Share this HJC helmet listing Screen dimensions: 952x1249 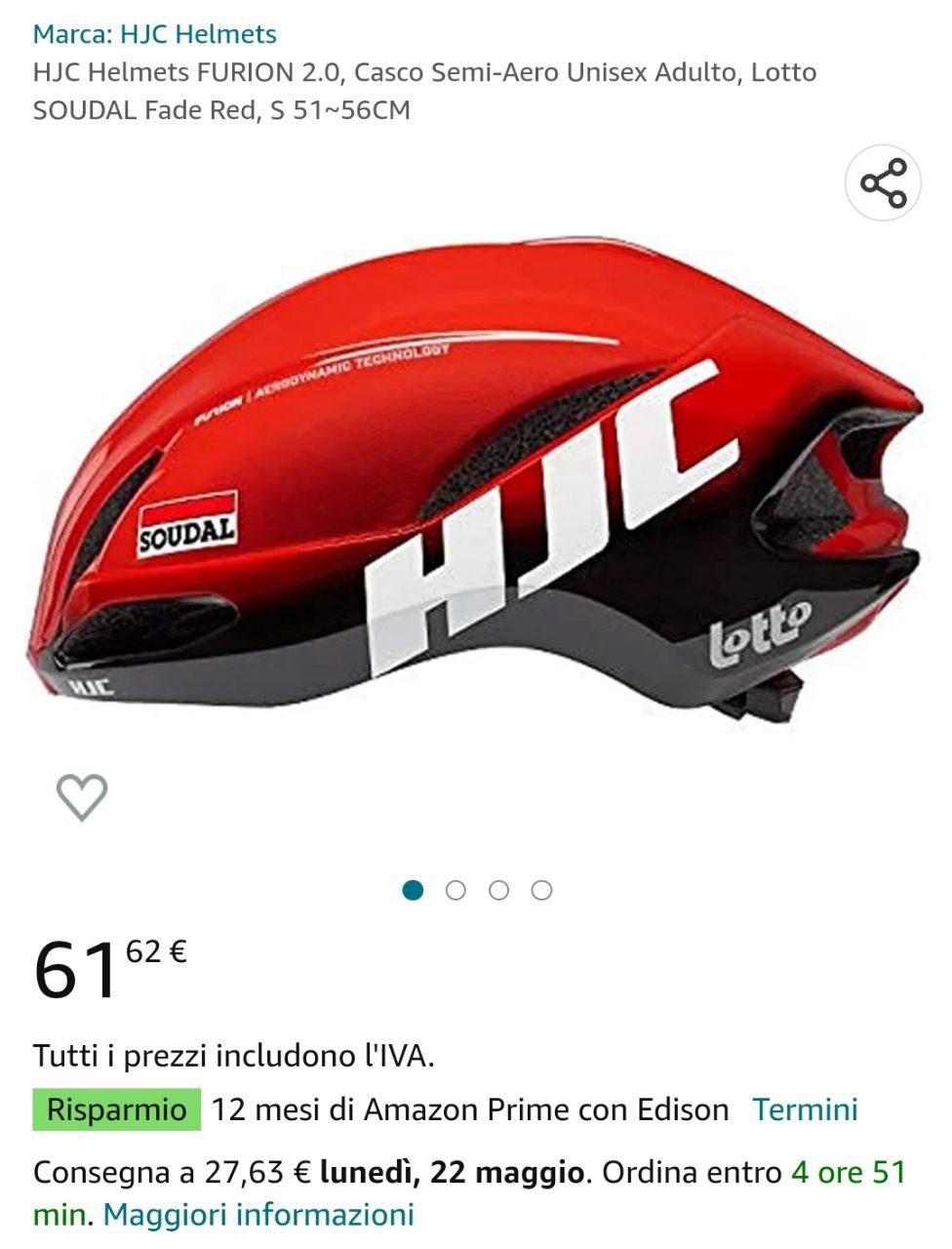883,182
